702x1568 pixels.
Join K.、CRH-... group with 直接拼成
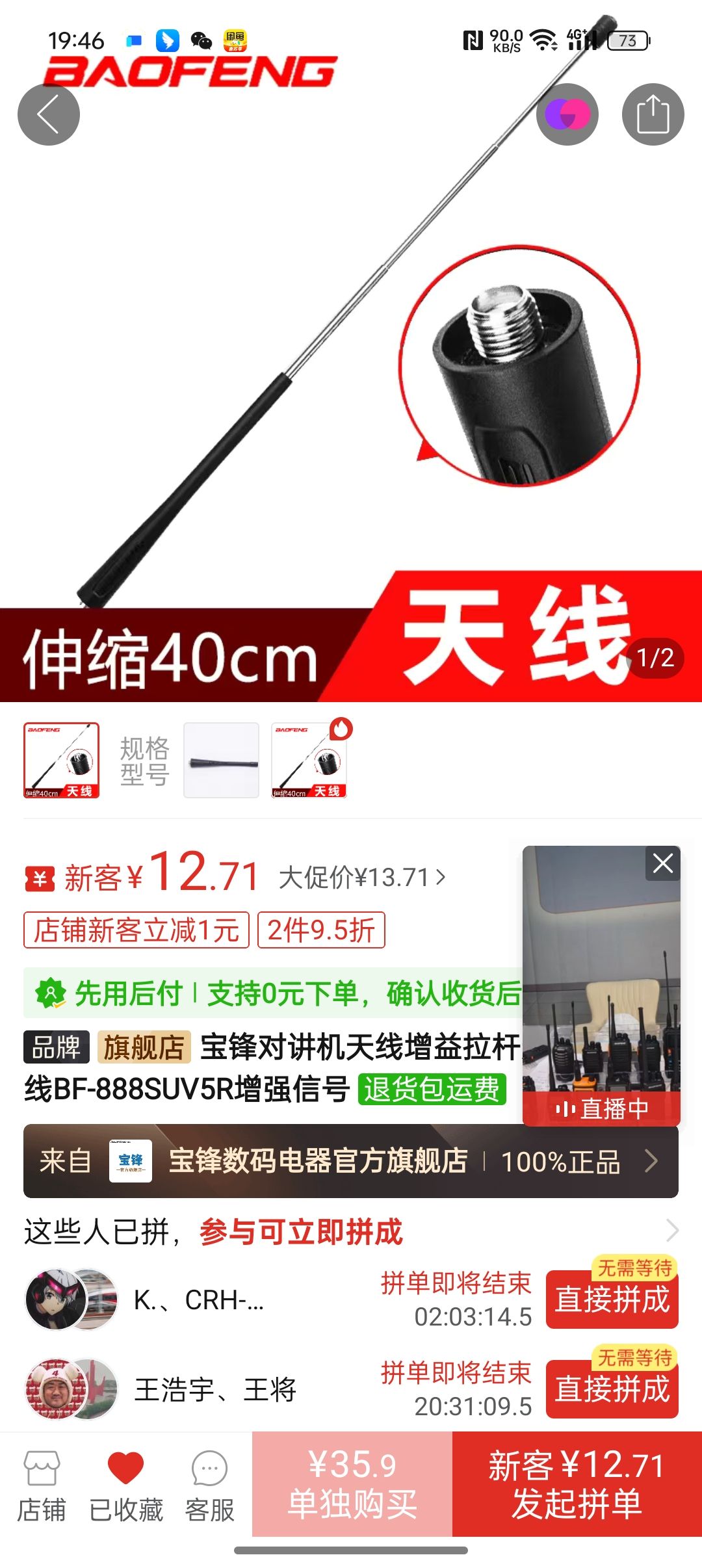612,1300
